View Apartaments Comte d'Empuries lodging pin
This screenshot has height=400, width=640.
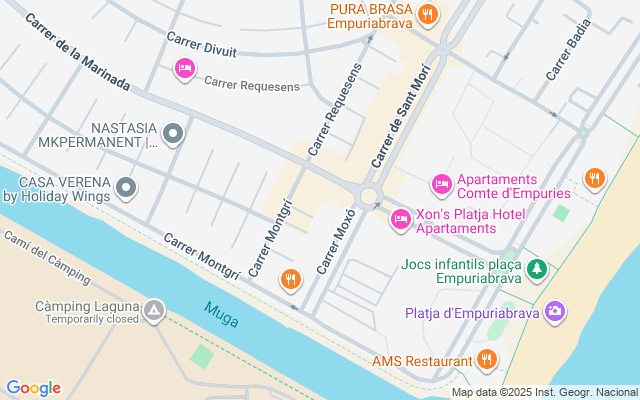pos(441,184)
